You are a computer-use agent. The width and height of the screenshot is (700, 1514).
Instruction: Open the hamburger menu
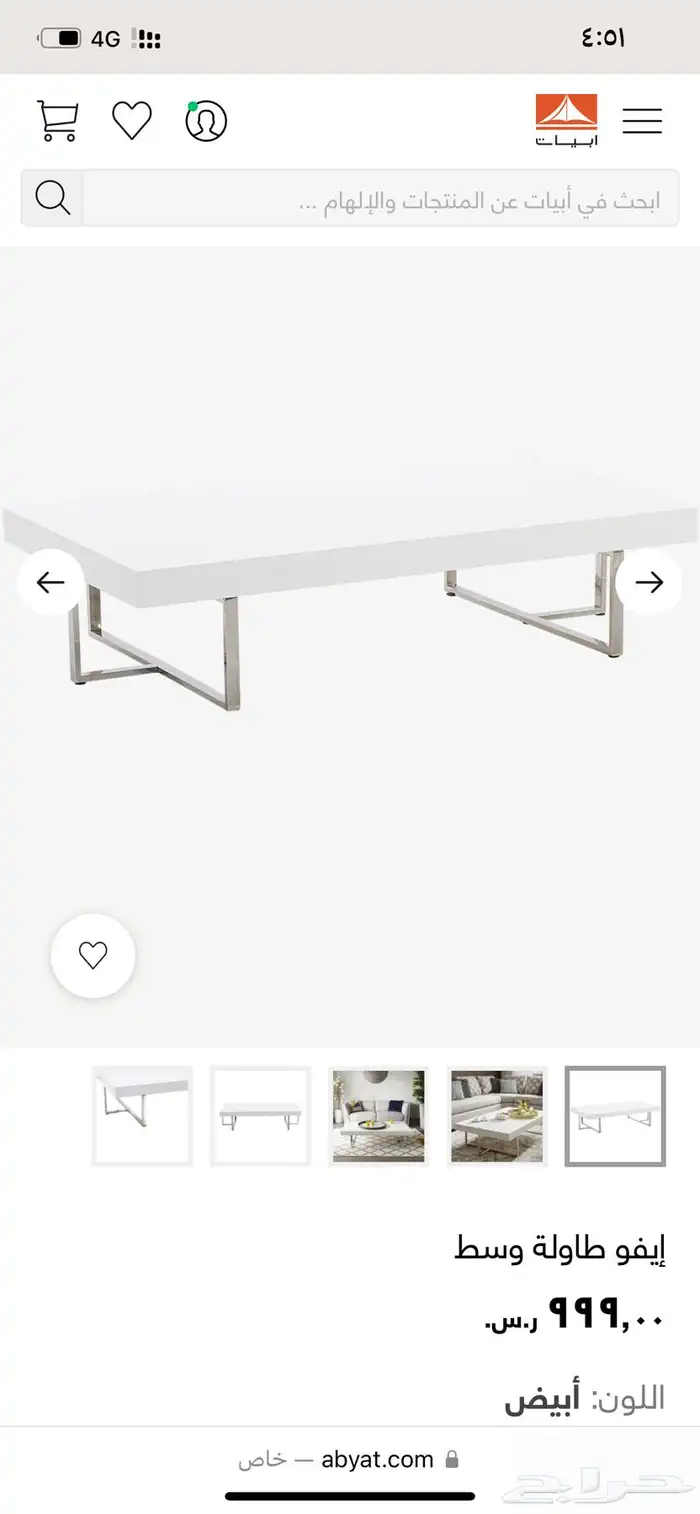coord(642,121)
